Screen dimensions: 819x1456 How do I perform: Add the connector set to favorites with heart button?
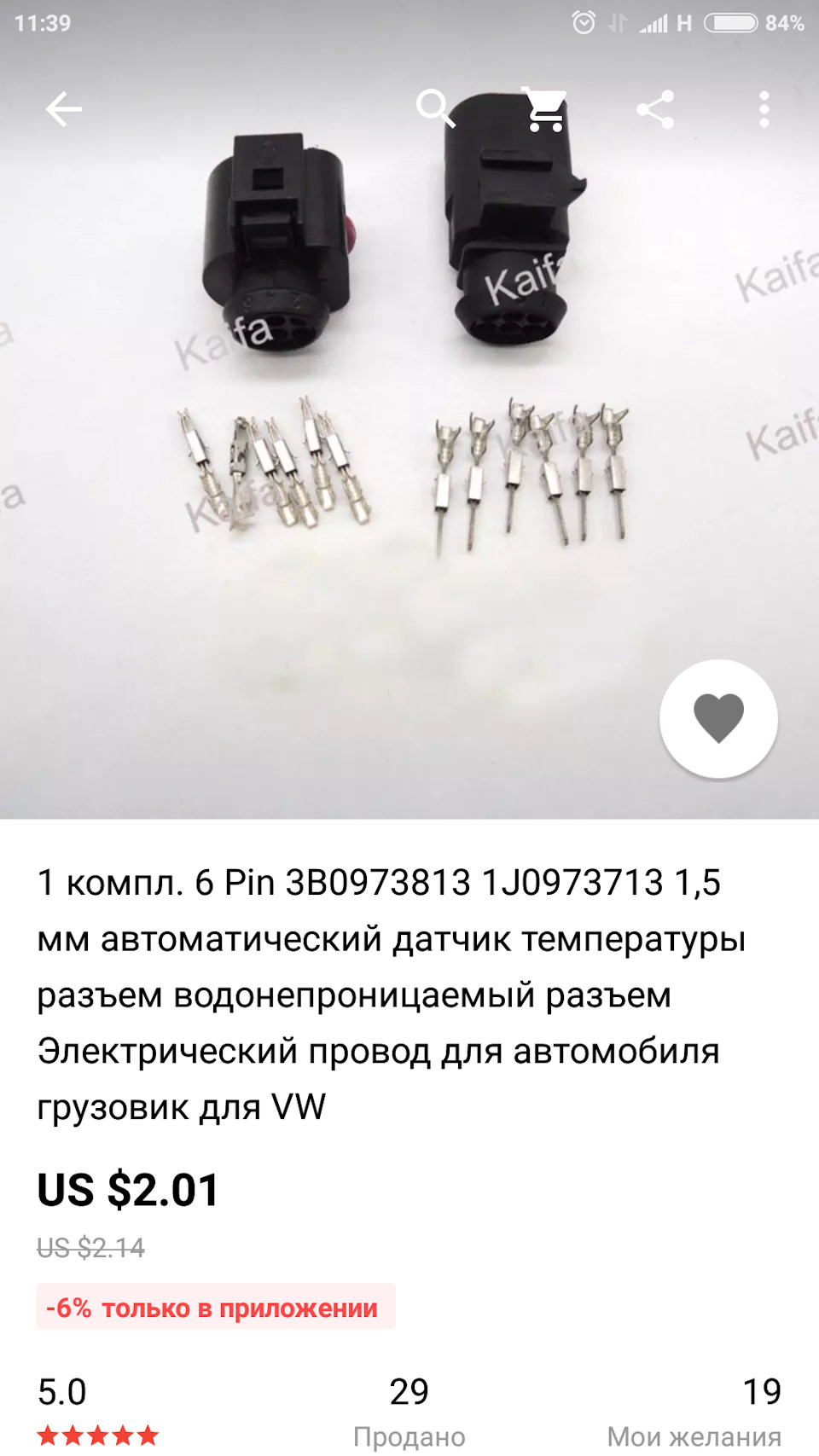tap(719, 719)
